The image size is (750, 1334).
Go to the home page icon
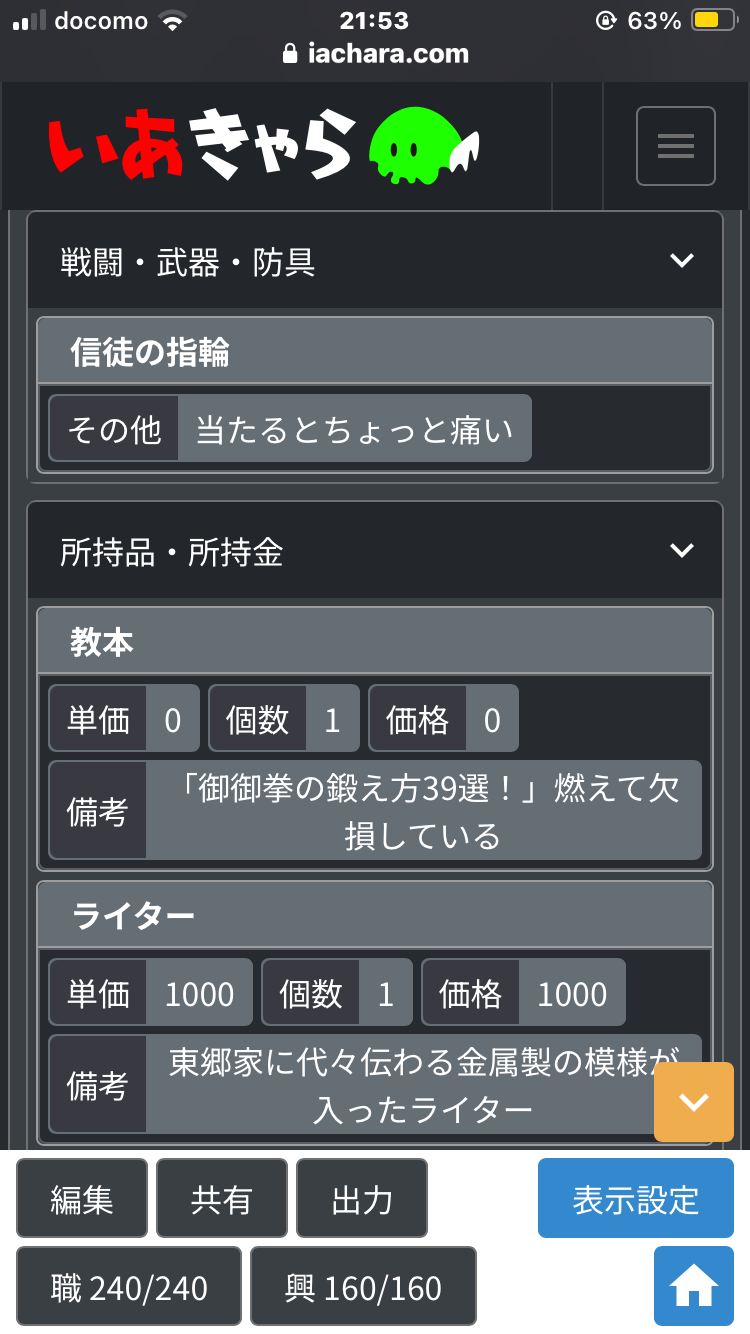tap(693, 1286)
